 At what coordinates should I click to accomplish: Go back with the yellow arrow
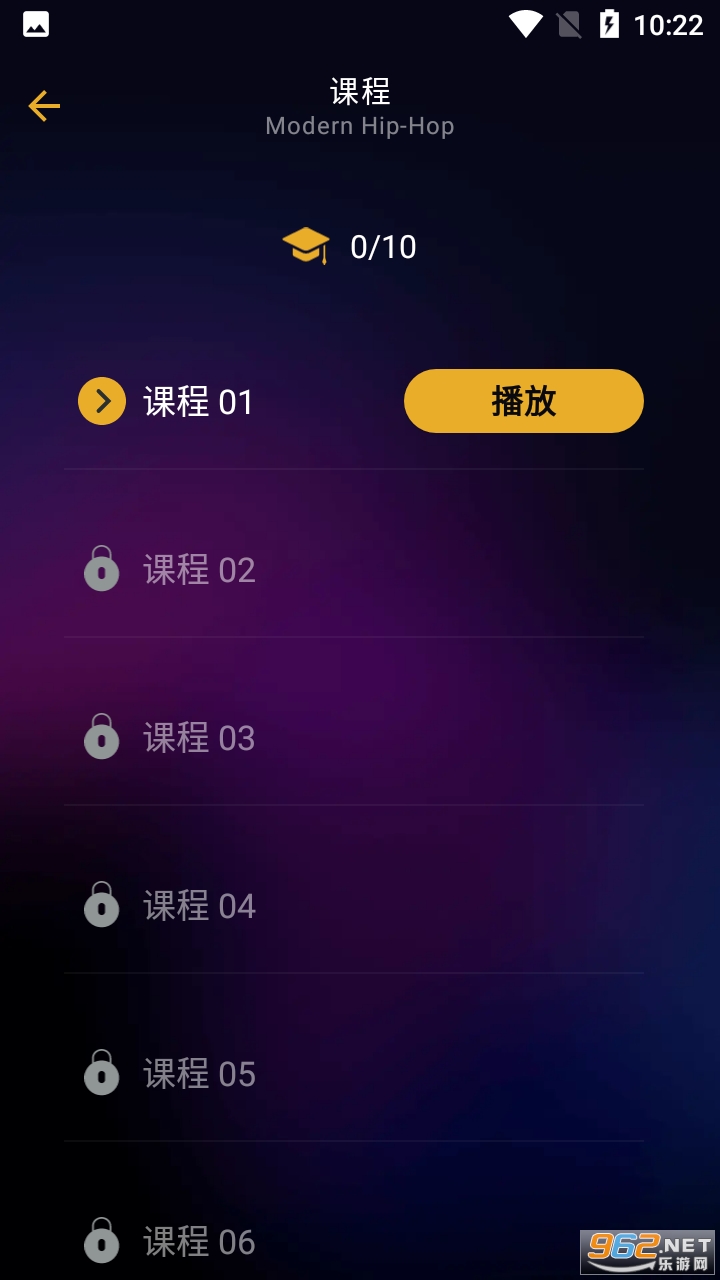click(x=44, y=106)
